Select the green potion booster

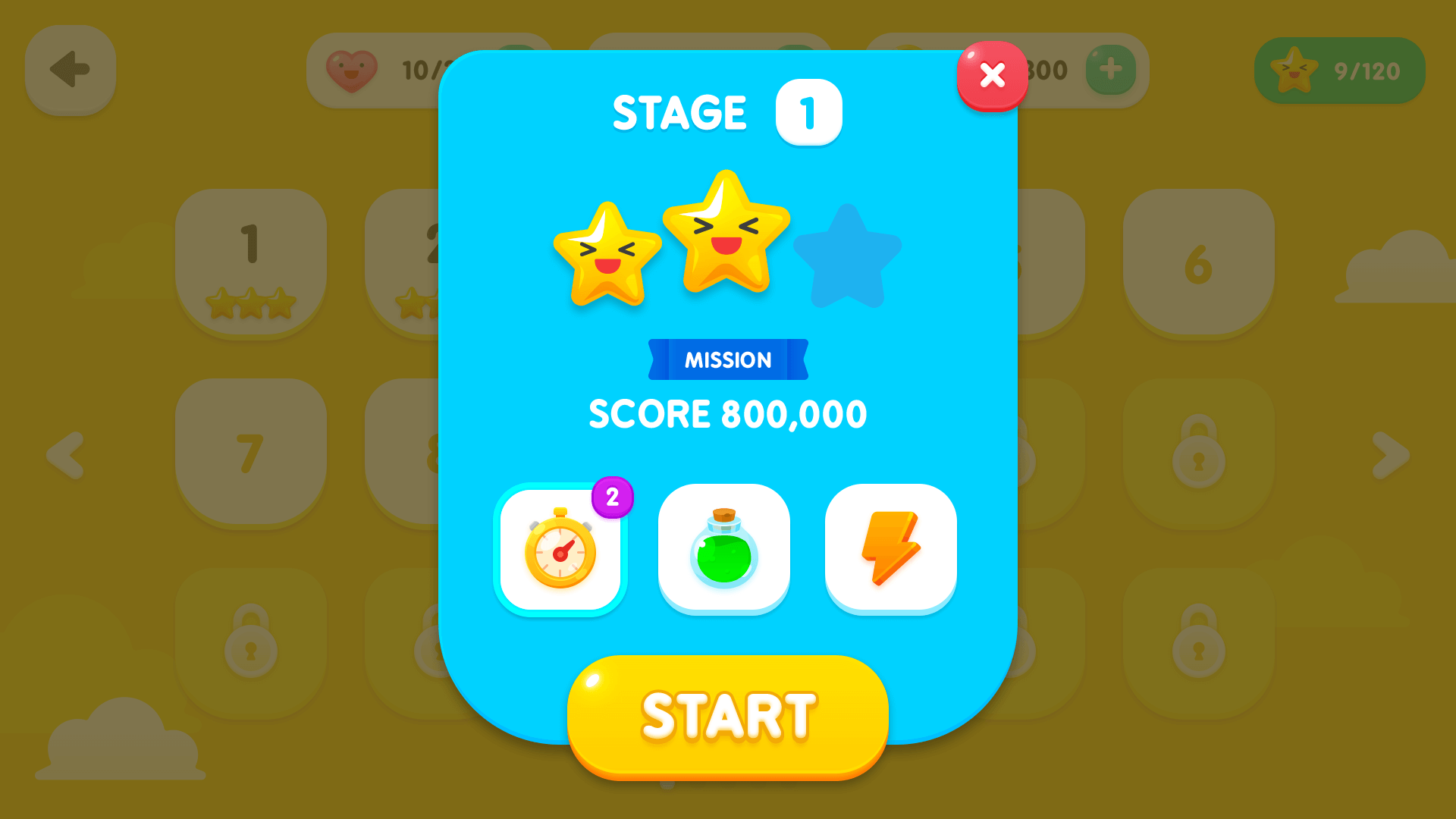(x=723, y=549)
